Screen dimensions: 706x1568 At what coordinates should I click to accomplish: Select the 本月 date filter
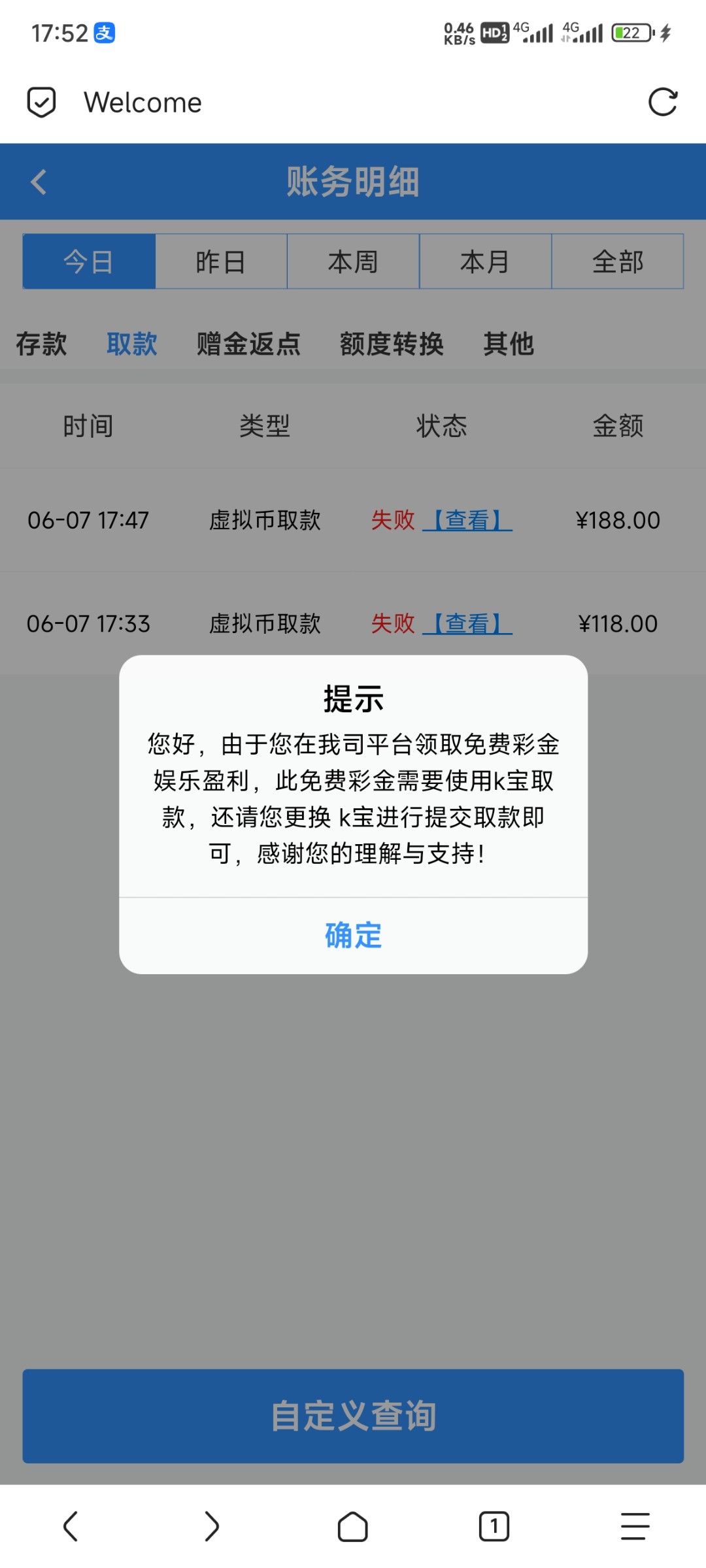(485, 261)
